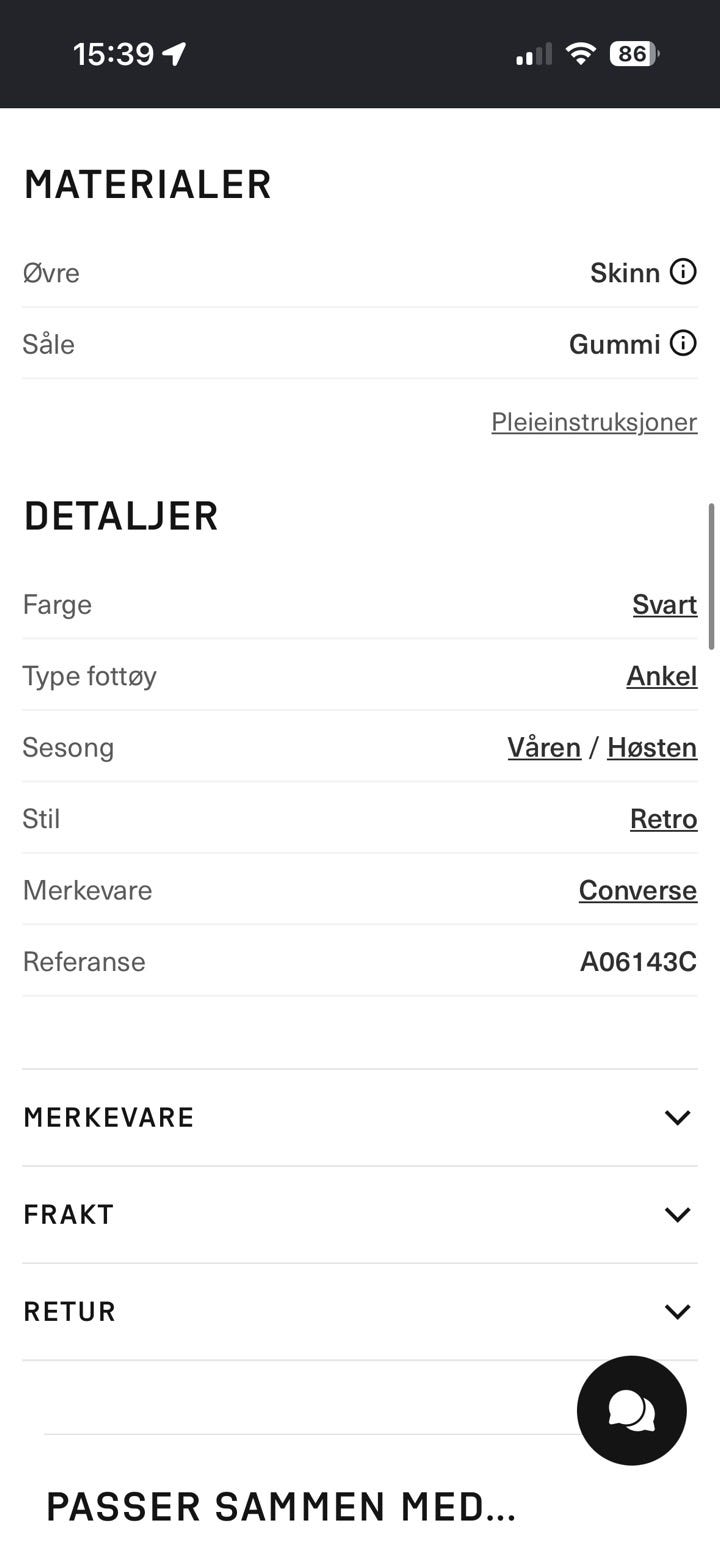The height and width of the screenshot is (1561, 720).
Task: Tap the info icon next to Skinn
Action: [683, 272]
